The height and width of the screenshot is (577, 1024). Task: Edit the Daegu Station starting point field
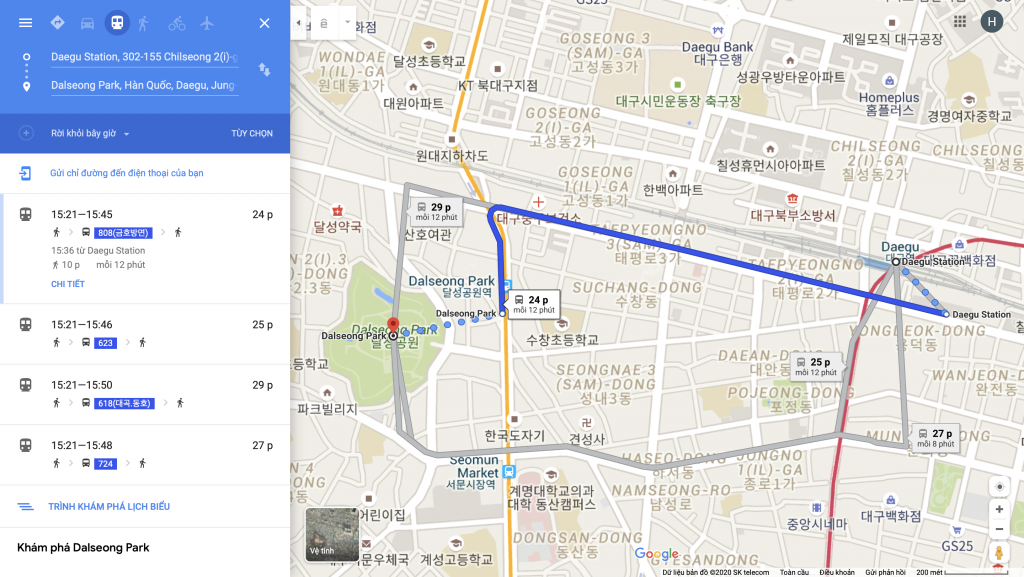tap(144, 57)
